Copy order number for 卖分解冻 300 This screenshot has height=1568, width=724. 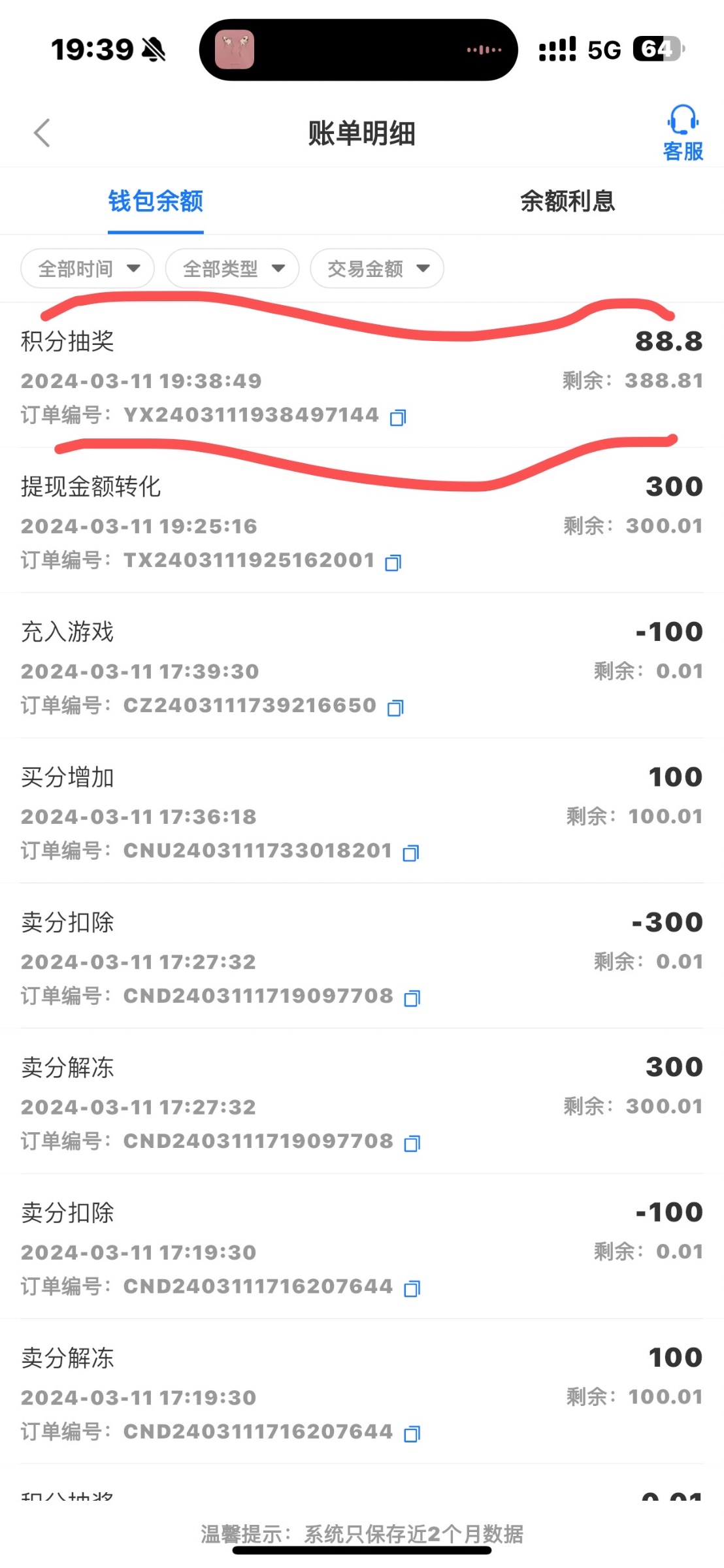pyautogui.click(x=412, y=1143)
